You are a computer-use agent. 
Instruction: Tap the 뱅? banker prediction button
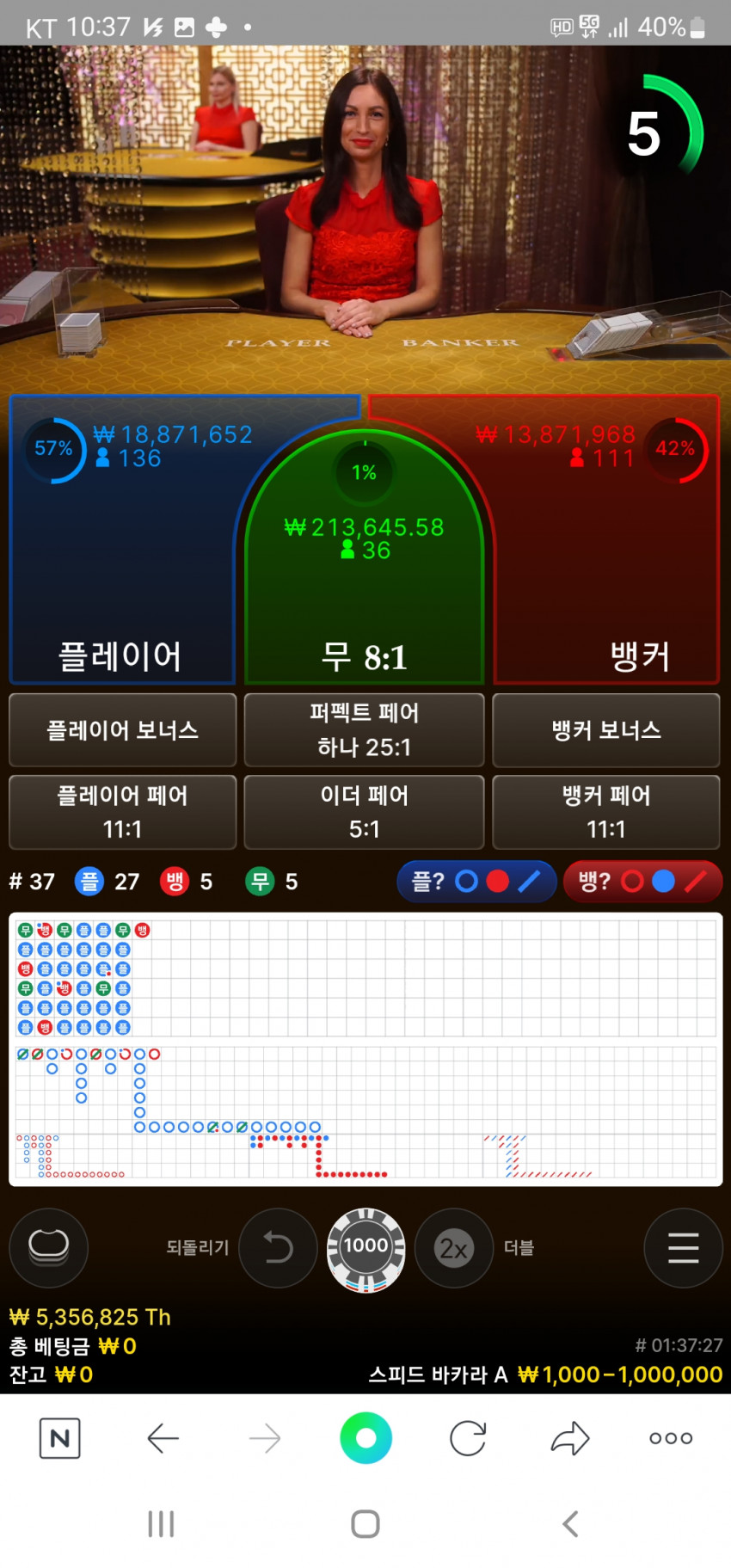click(x=642, y=882)
